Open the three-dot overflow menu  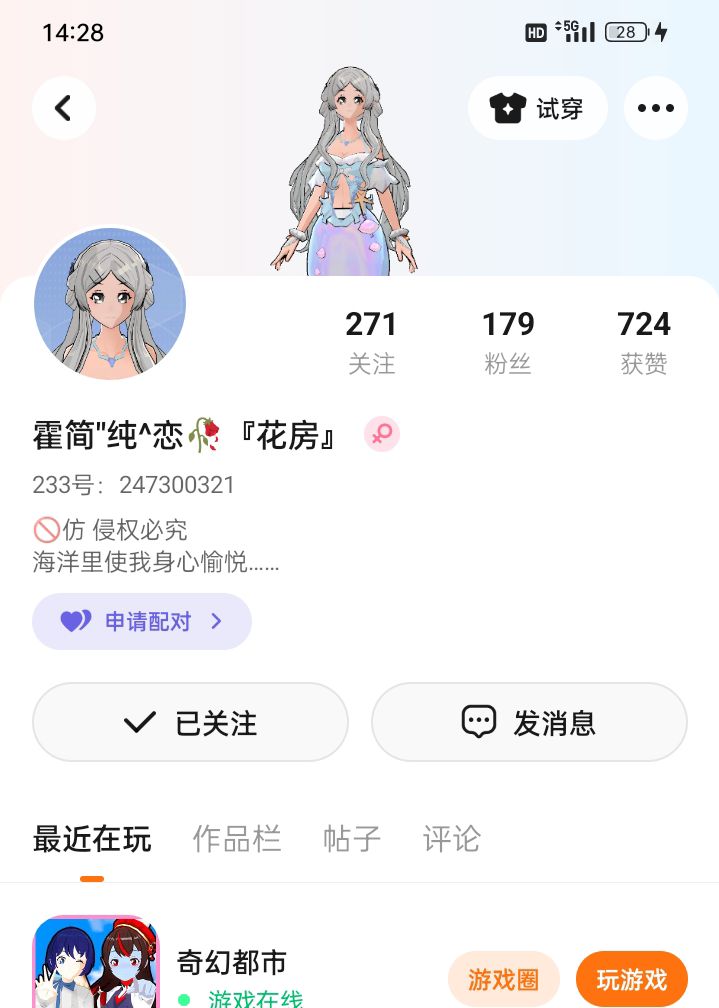[x=655, y=108]
